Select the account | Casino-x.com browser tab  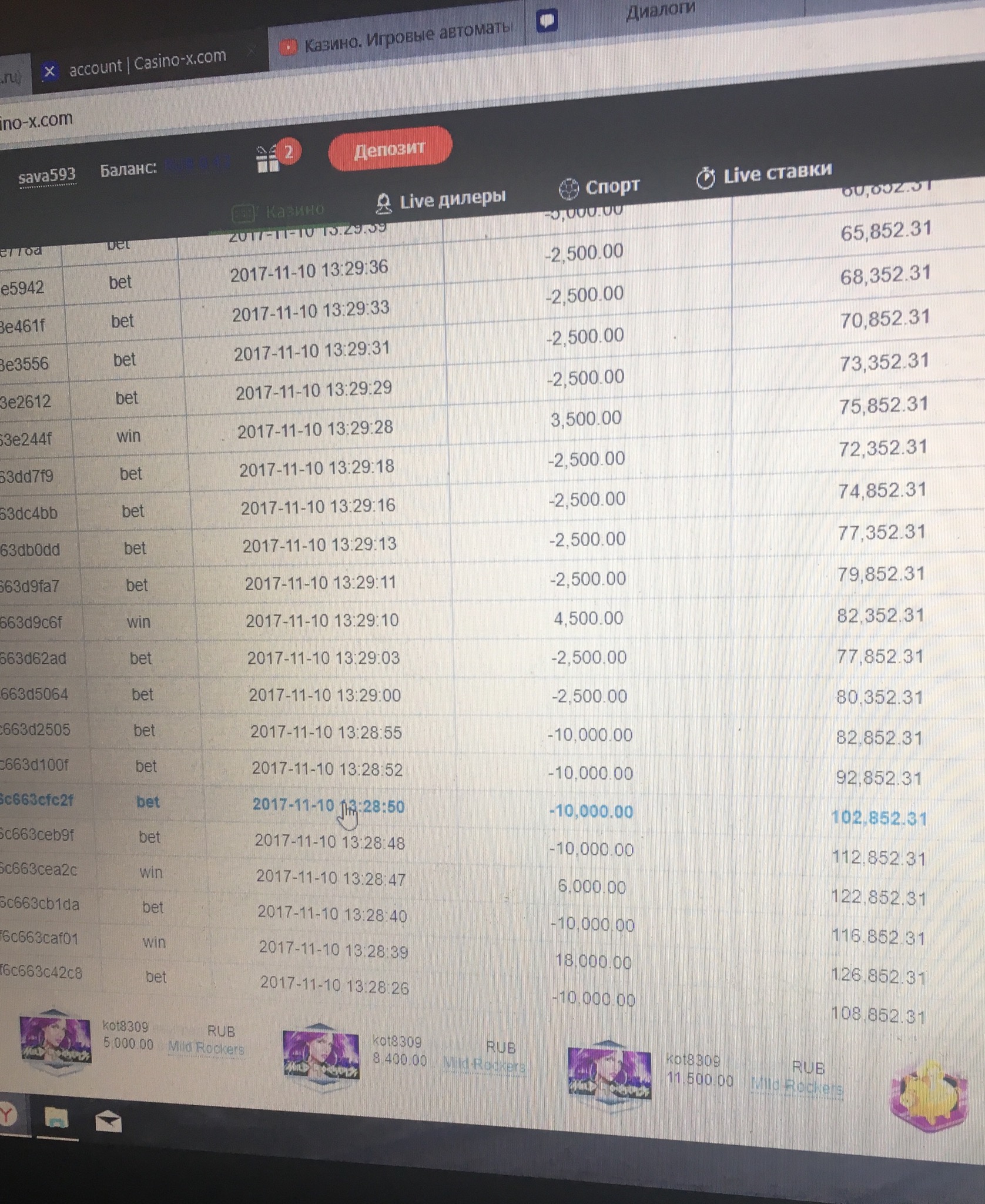point(147,63)
